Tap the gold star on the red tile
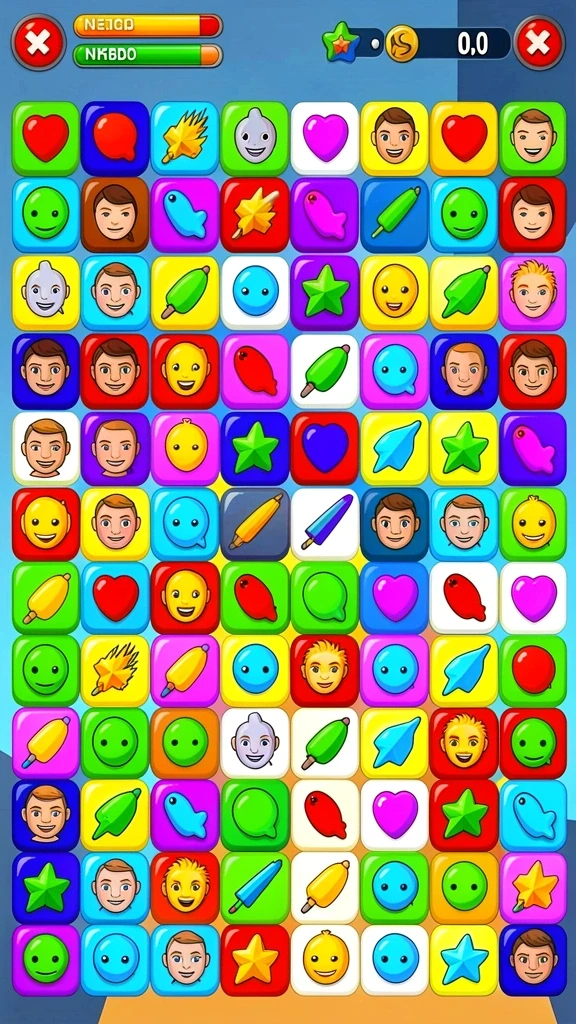The image size is (576, 1024). 255,959
